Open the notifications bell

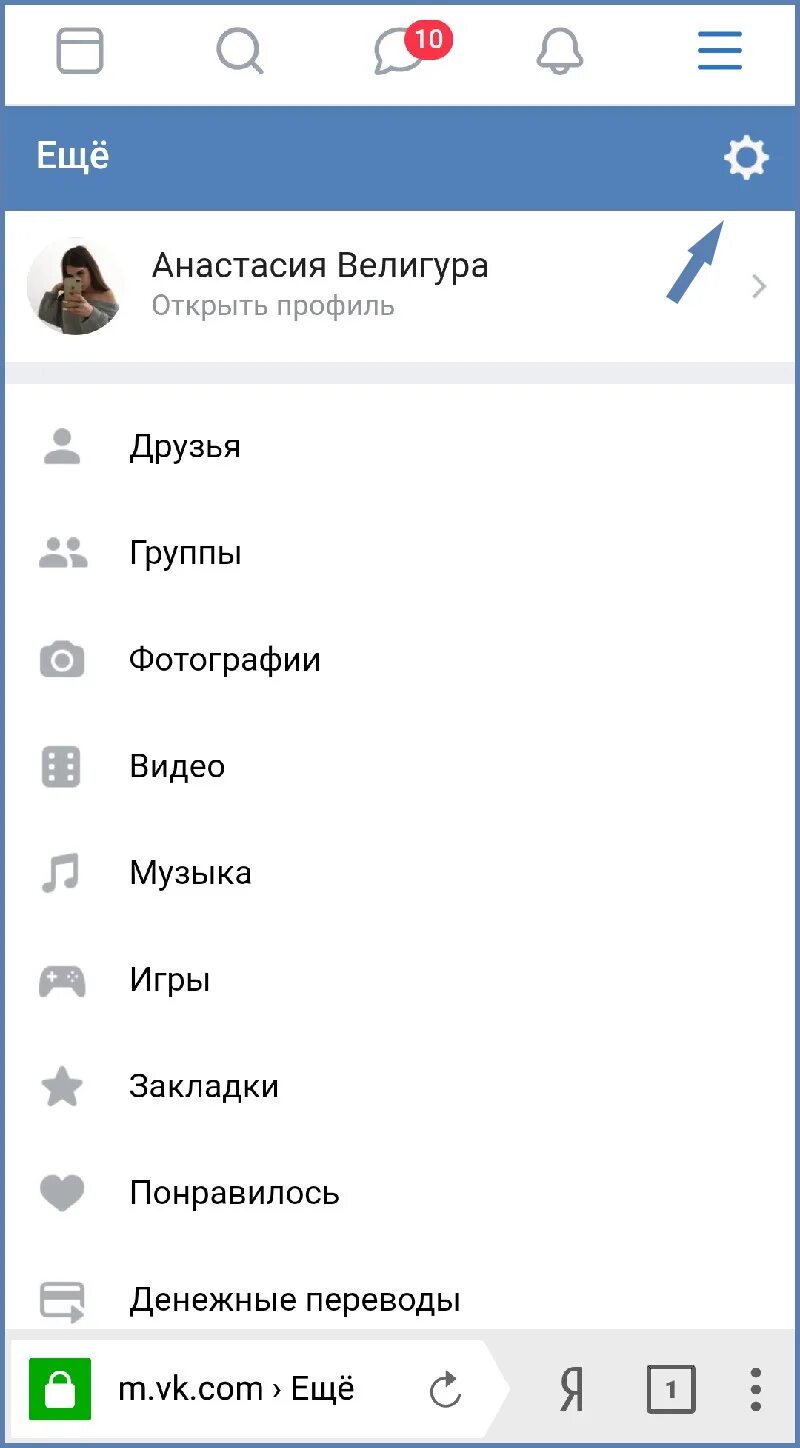click(x=559, y=51)
